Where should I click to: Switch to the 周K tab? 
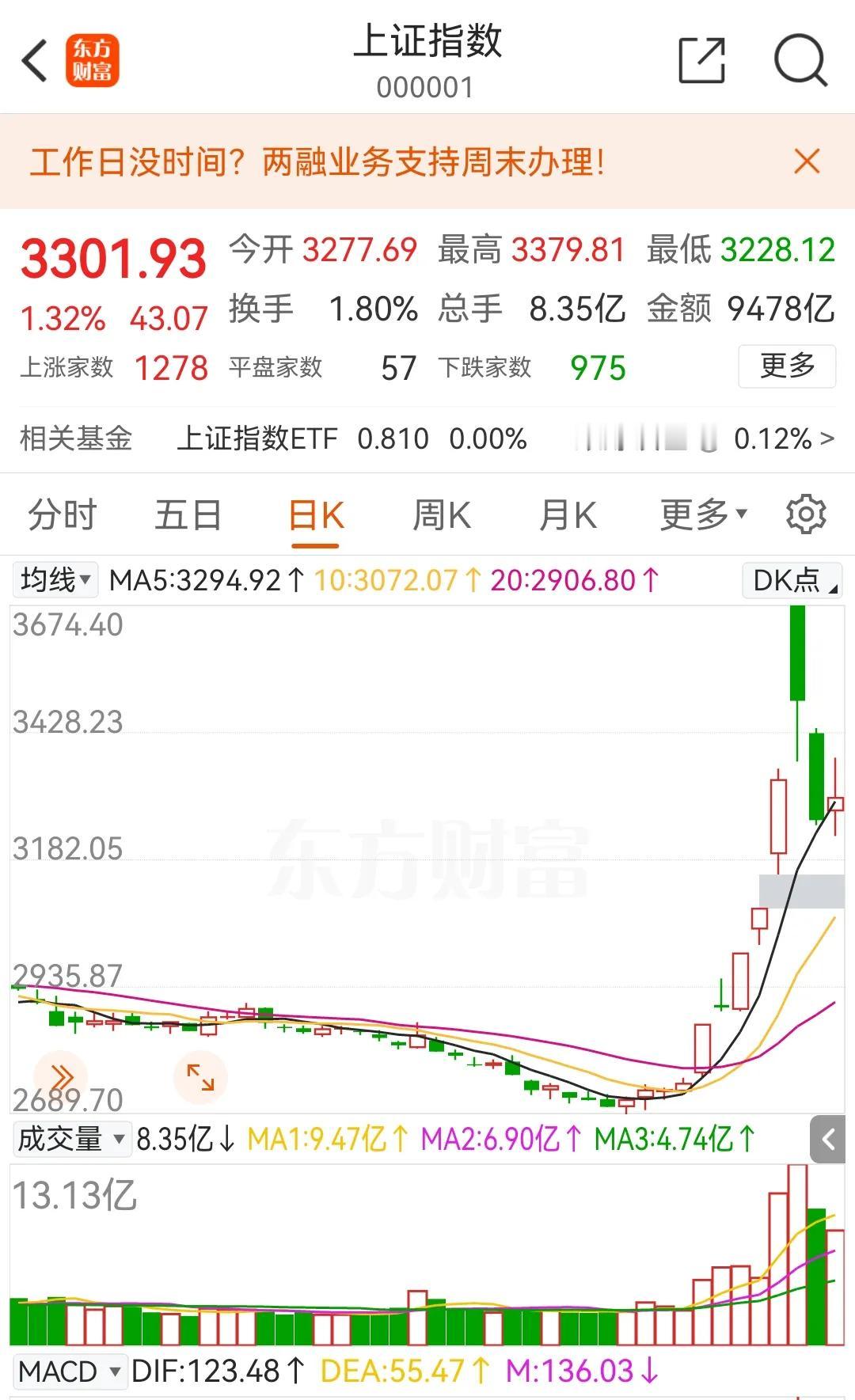click(442, 515)
